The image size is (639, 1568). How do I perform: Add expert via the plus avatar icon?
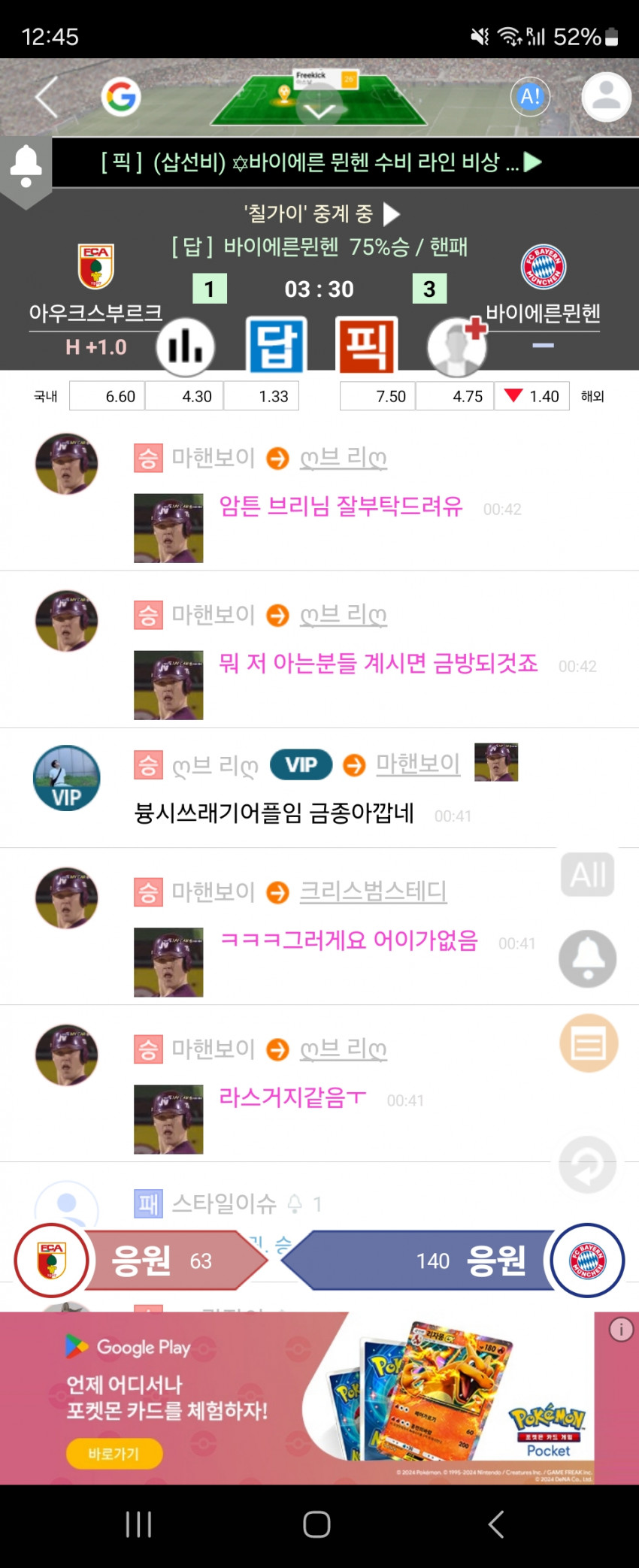pyautogui.click(x=456, y=346)
